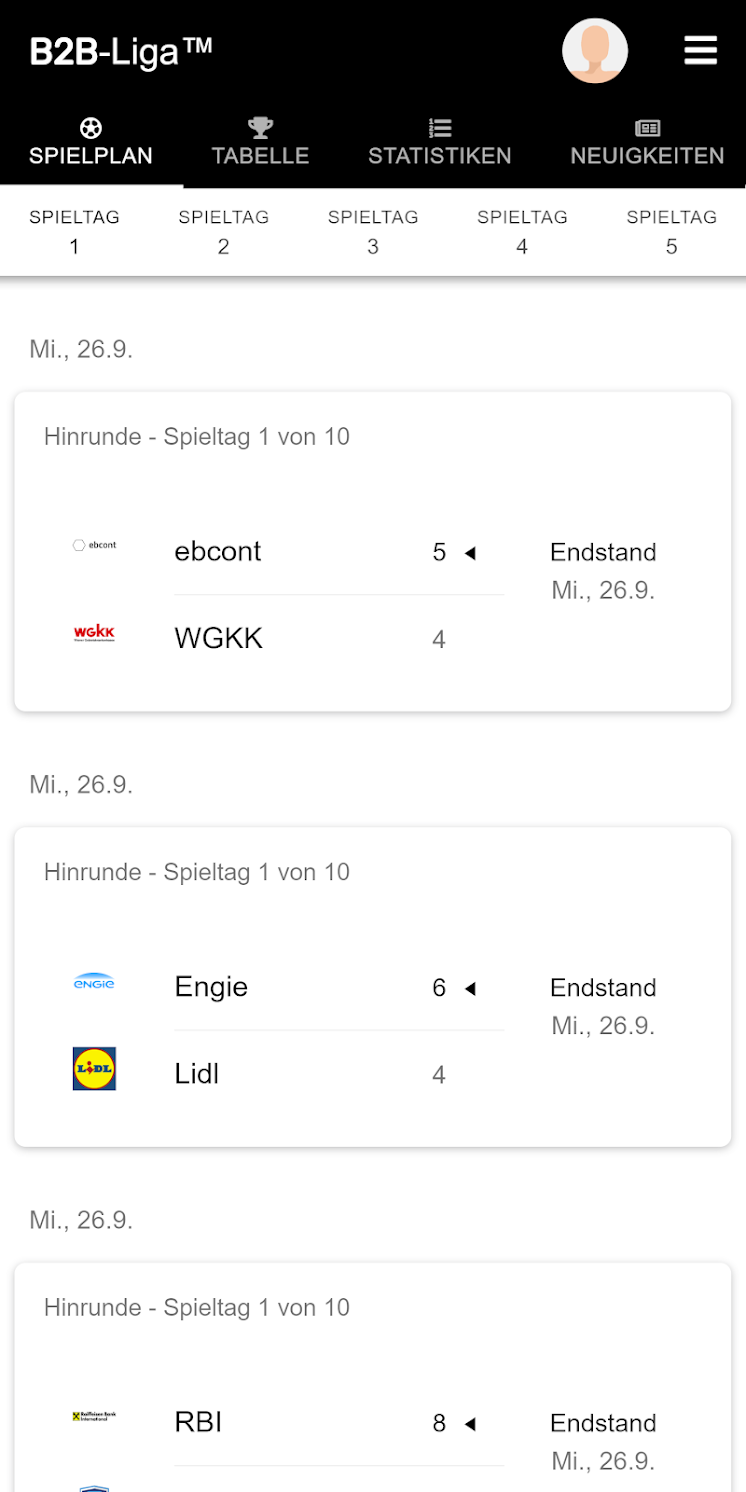Image resolution: width=746 pixels, height=1492 pixels.
Task: Go to Spieltag 5
Action: [671, 231]
